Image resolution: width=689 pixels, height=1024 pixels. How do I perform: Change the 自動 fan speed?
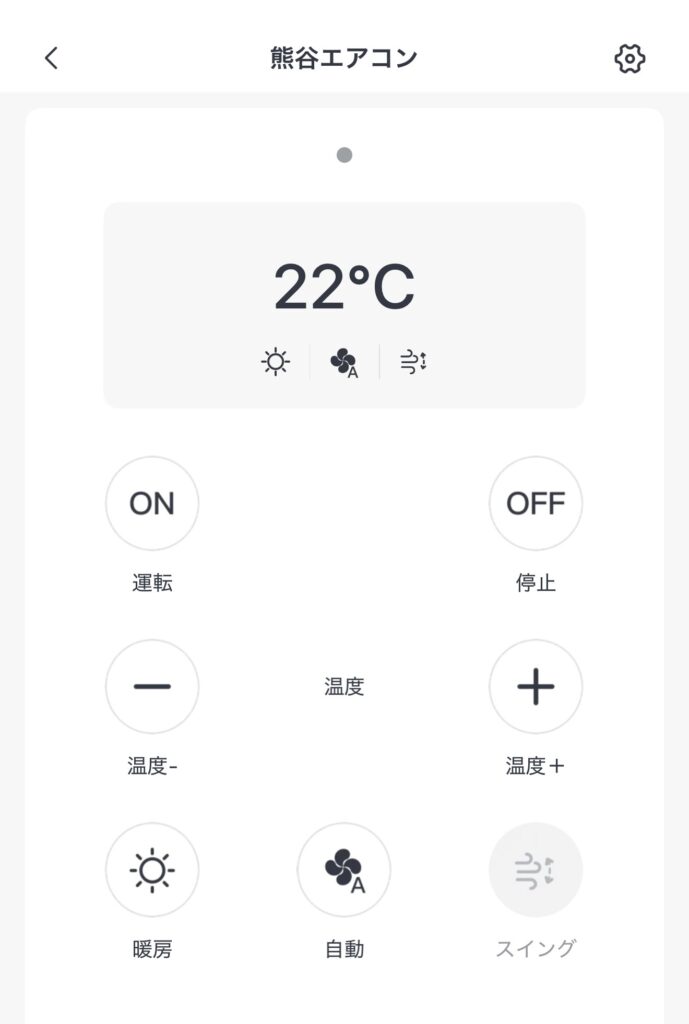[344, 869]
